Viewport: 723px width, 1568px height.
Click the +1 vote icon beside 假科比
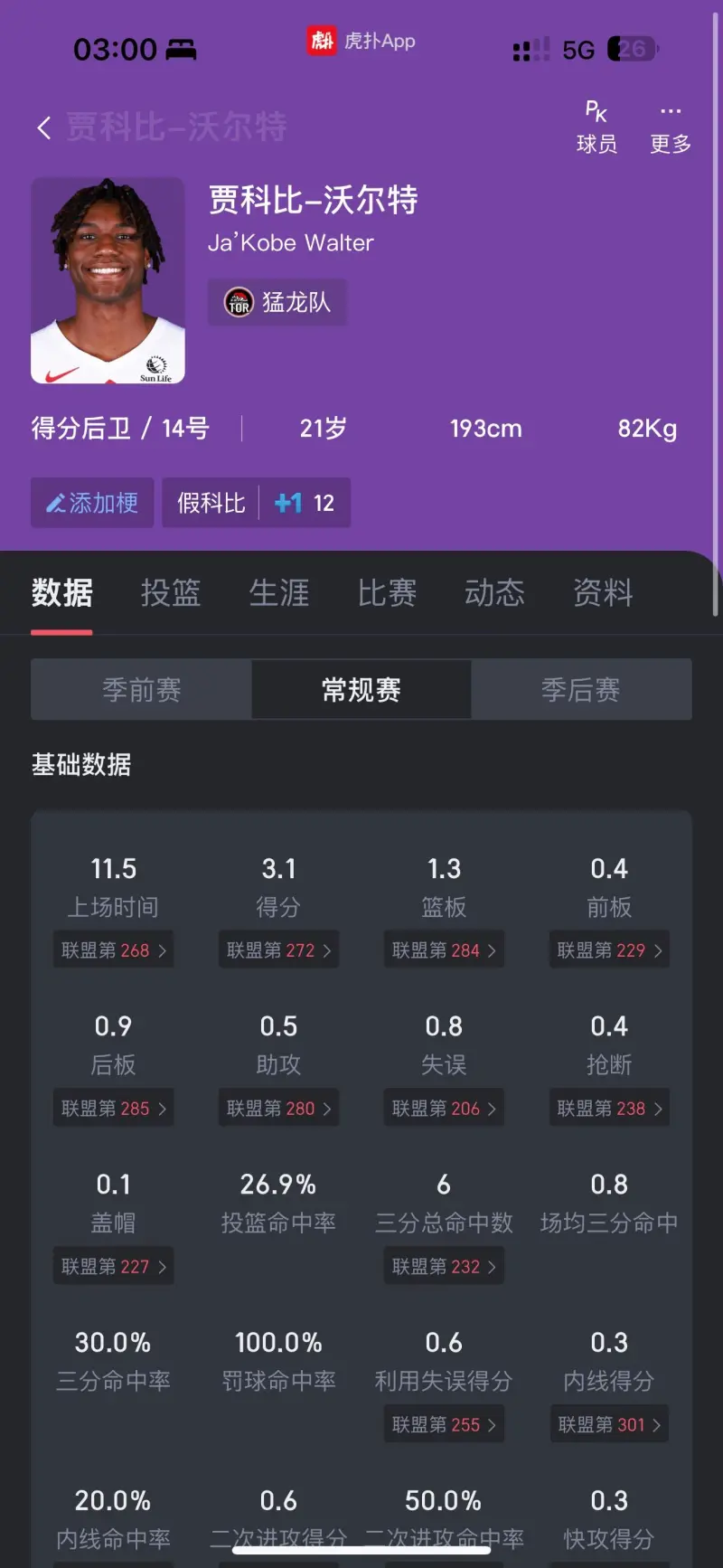pos(286,503)
